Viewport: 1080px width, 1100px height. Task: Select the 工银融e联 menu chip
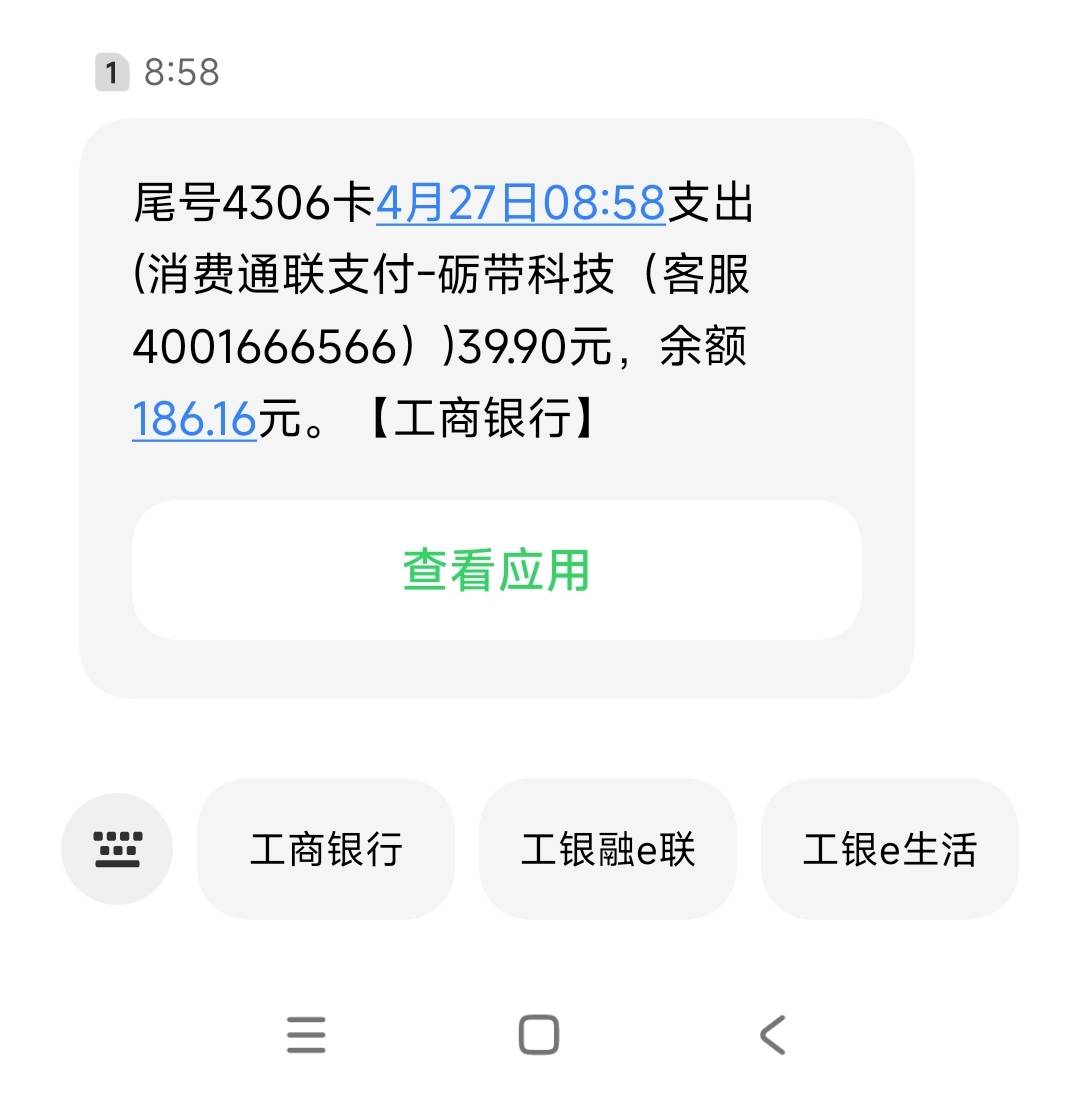pyautogui.click(x=608, y=849)
